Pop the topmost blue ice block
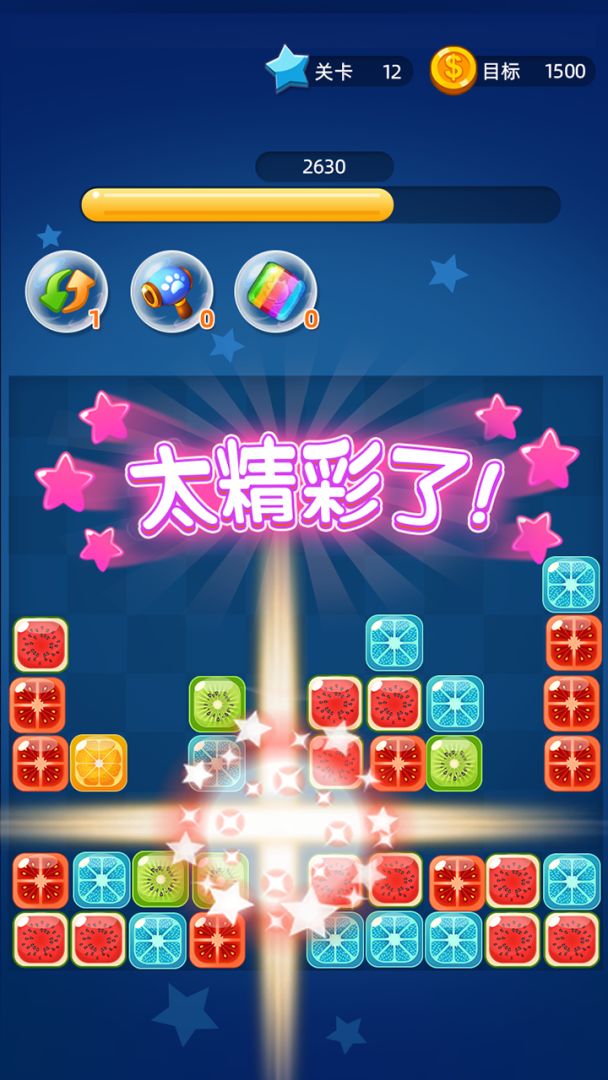The image size is (608, 1080). tap(571, 585)
